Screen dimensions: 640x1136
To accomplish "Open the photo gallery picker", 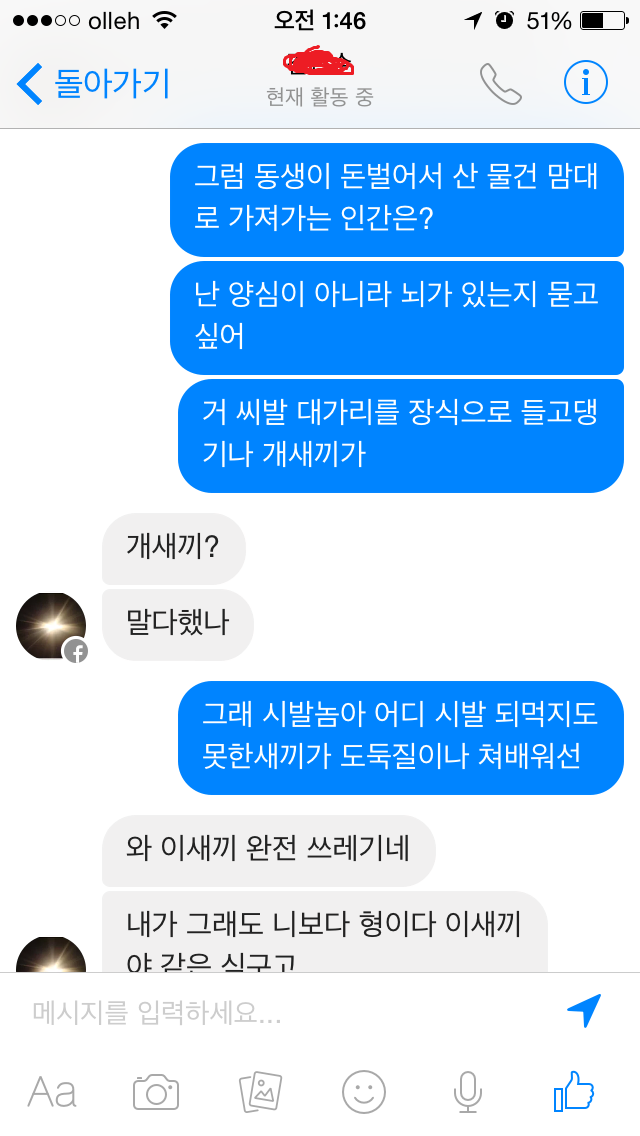I will tap(260, 1091).
